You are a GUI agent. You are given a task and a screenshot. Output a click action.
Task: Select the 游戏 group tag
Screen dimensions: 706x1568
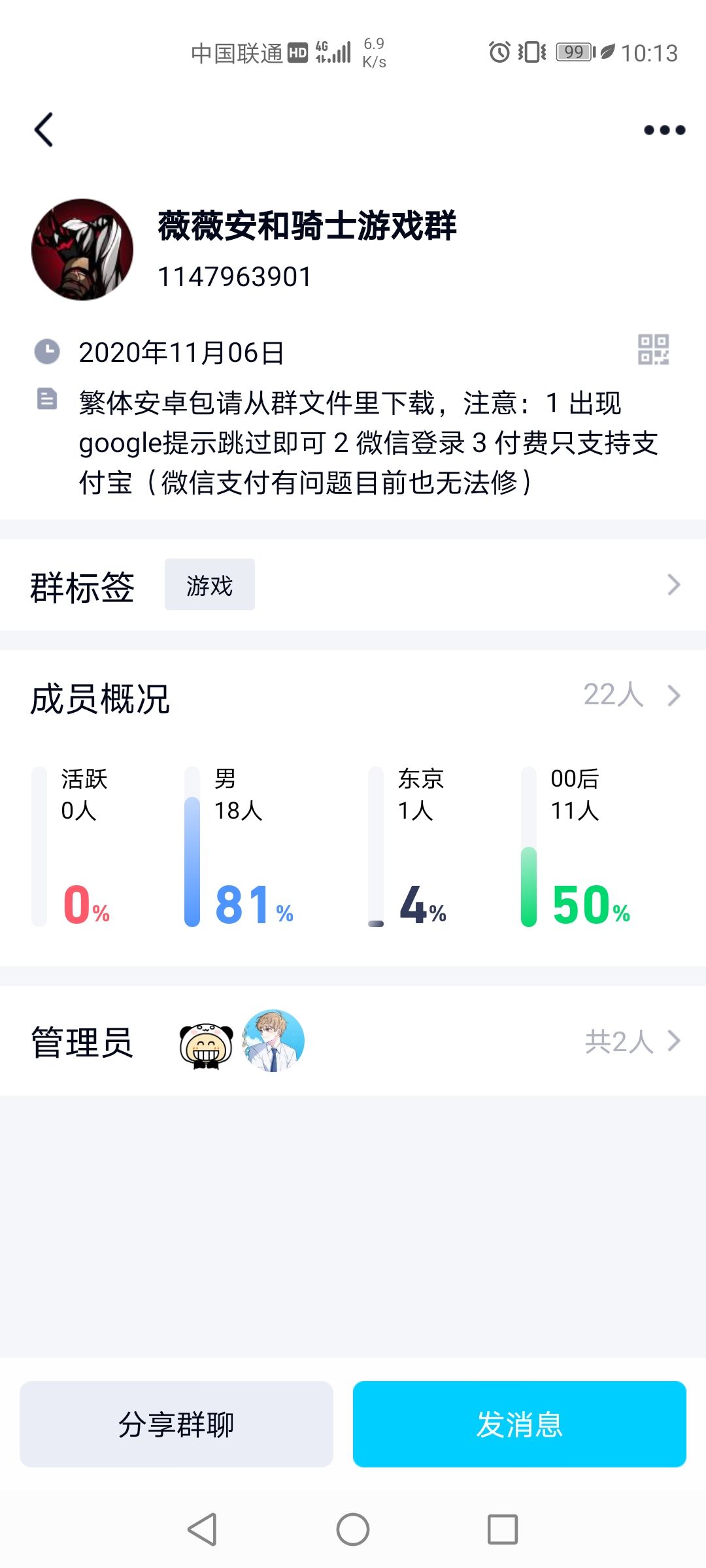[x=210, y=585]
